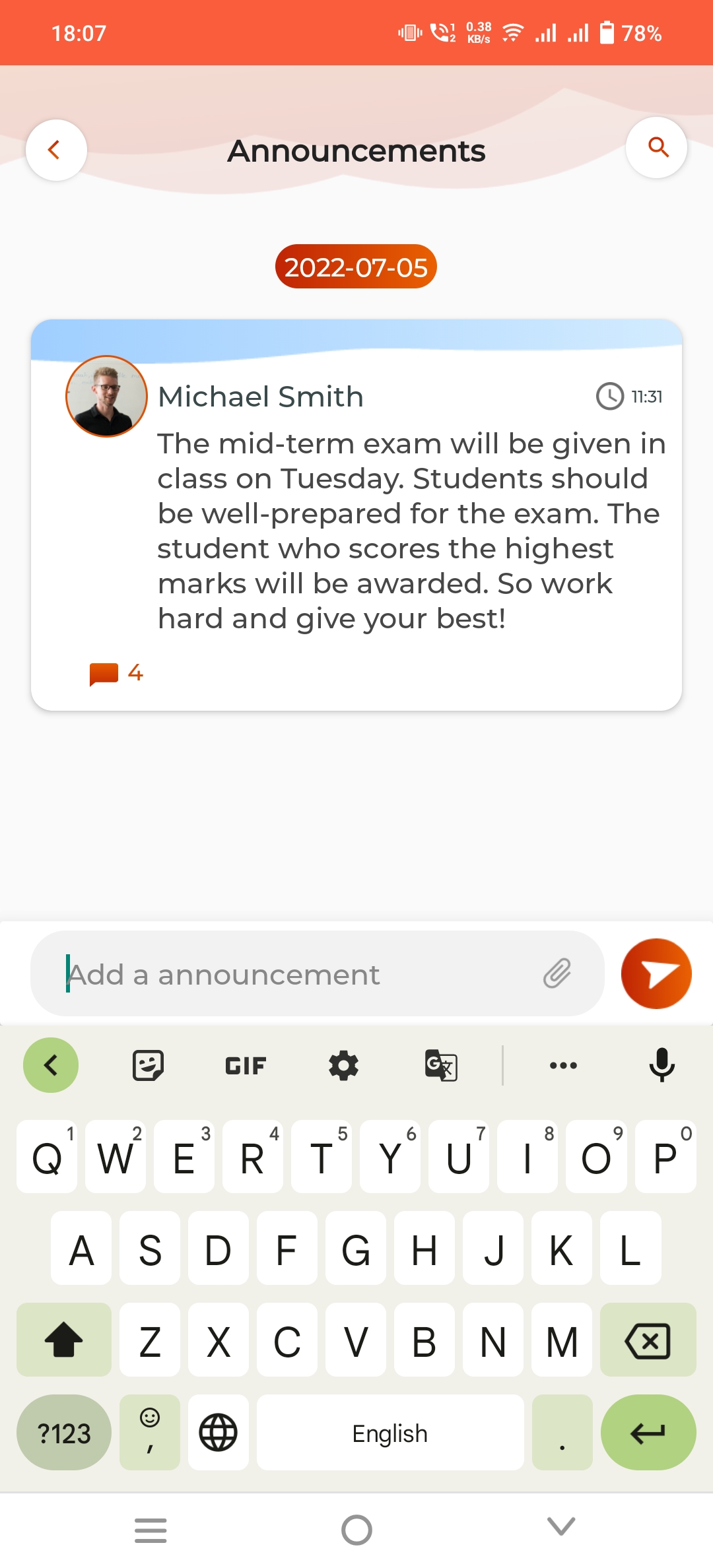The width and height of the screenshot is (713, 1568).
Task: Open Michael Smith's announcement card
Action: coord(356,515)
